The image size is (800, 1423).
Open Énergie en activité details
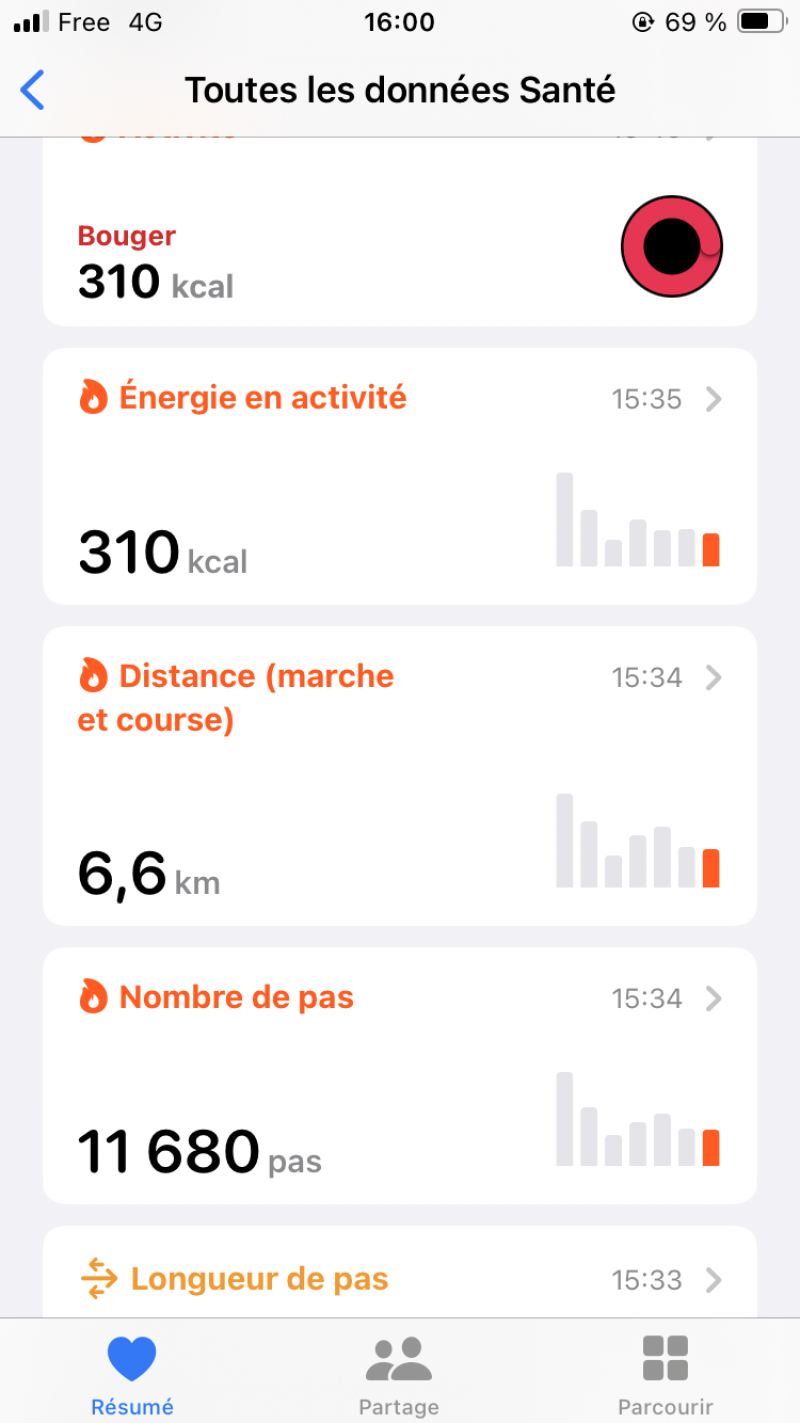click(399, 476)
